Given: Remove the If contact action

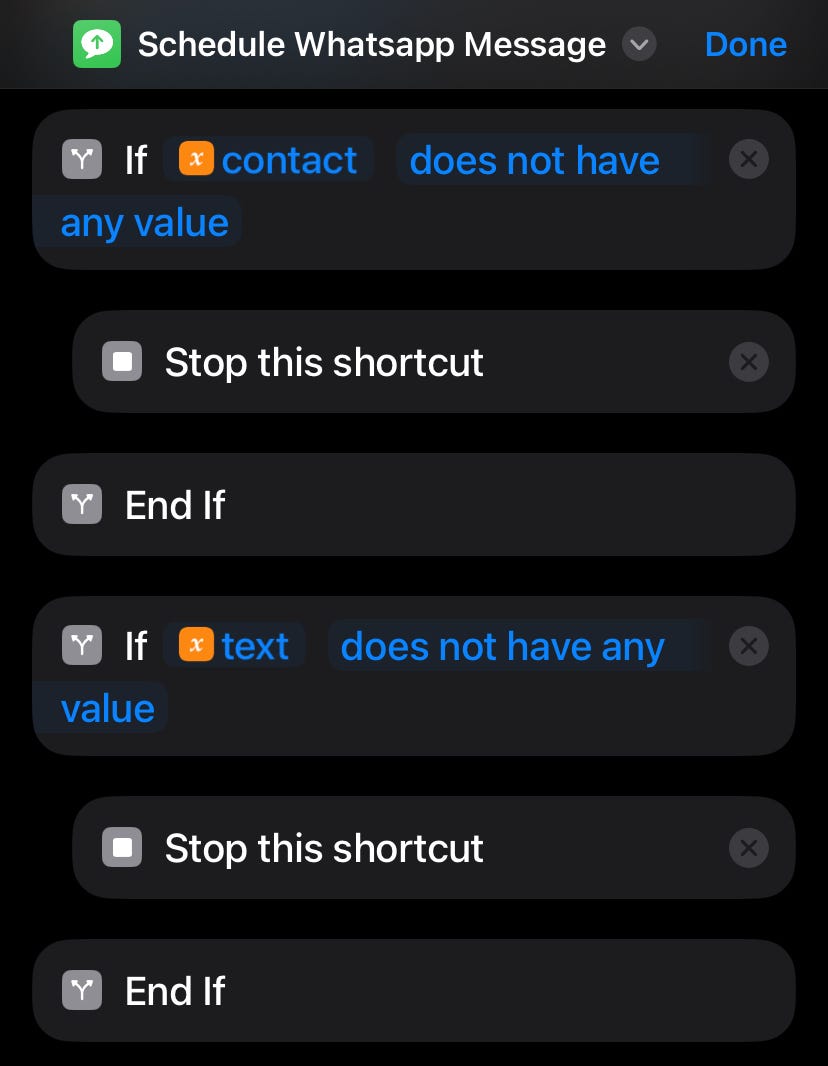Looking at the screenshot, I should 748,160.
